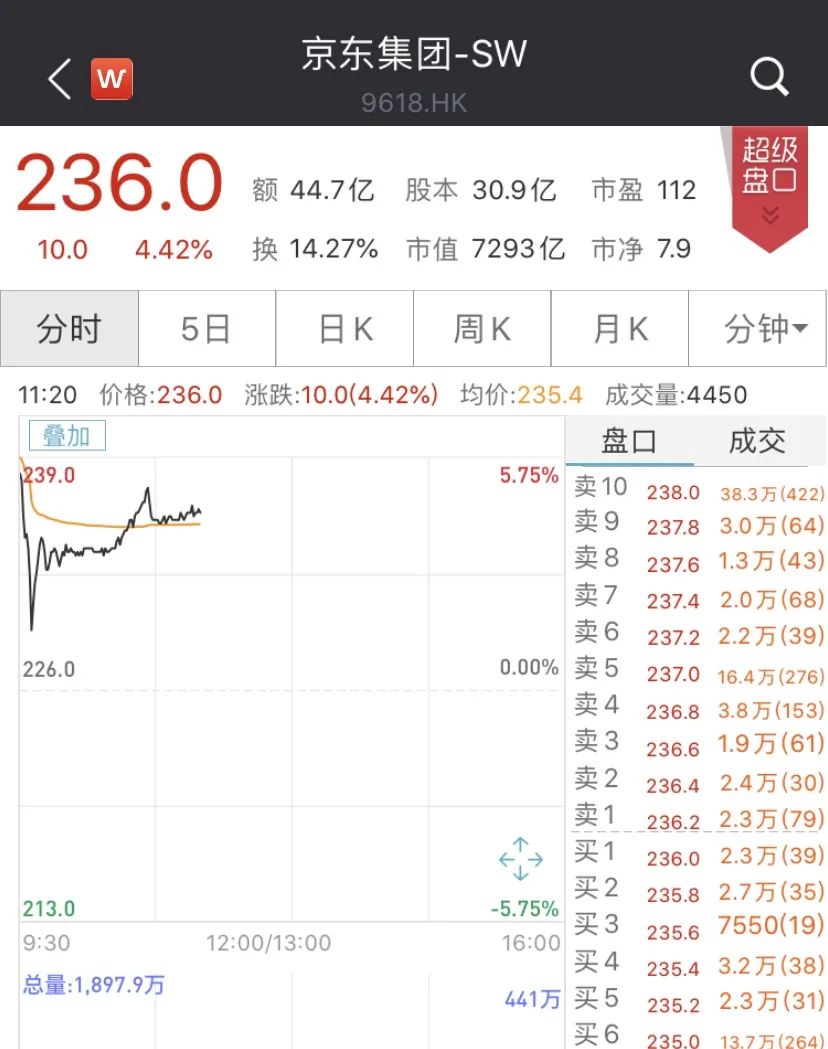
Task: Open the 分钟 interval dropdown
Action: click(x=758, y=329)
